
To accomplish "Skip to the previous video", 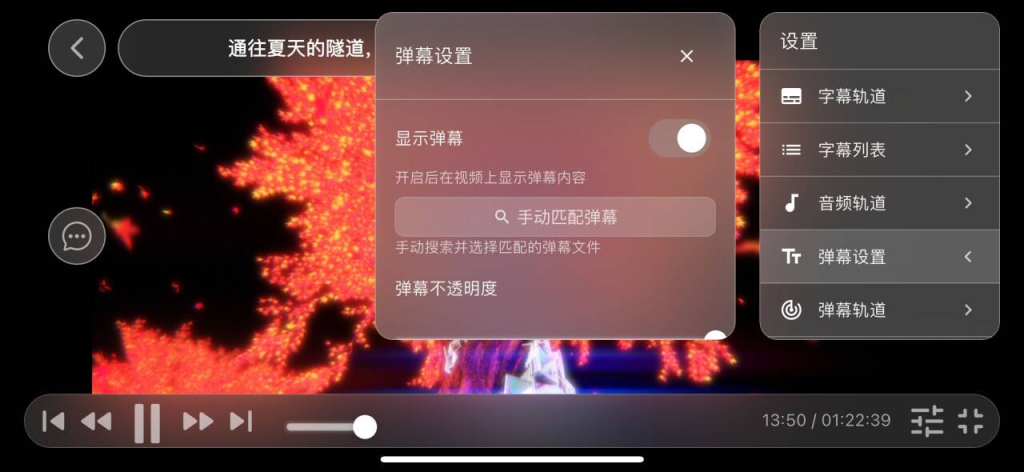I will [53, 422].
